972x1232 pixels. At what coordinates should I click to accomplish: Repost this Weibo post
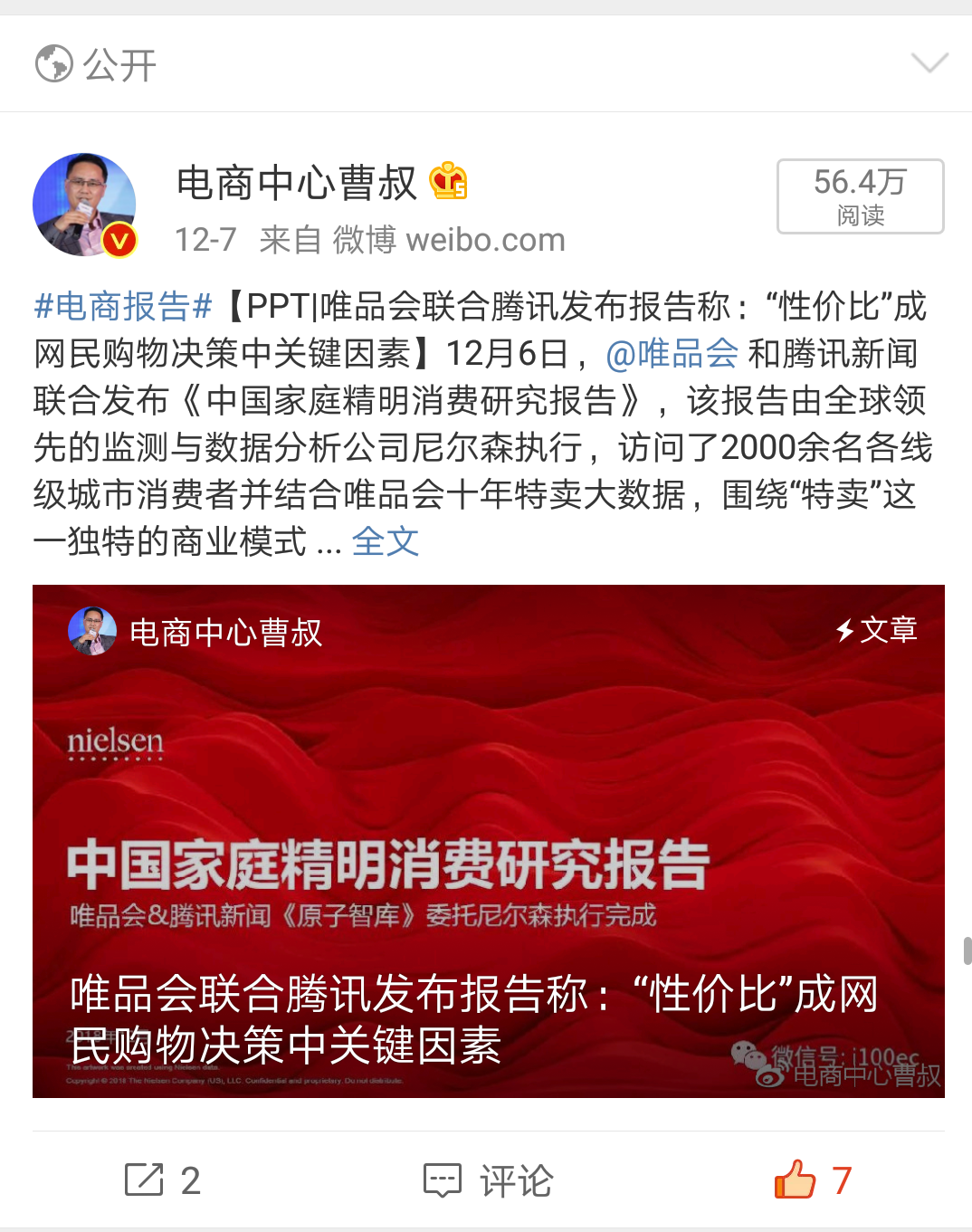point(162,1180)
